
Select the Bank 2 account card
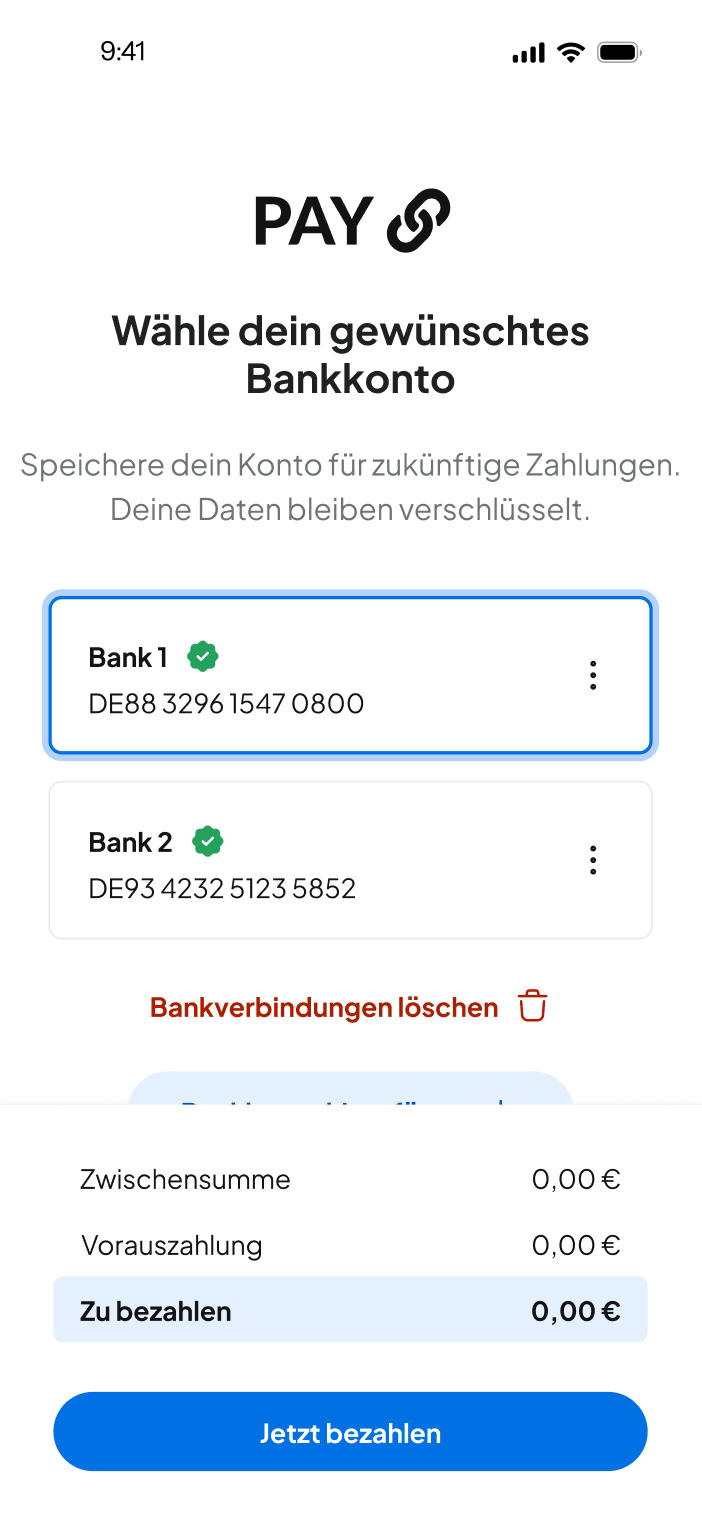[350, 860]
